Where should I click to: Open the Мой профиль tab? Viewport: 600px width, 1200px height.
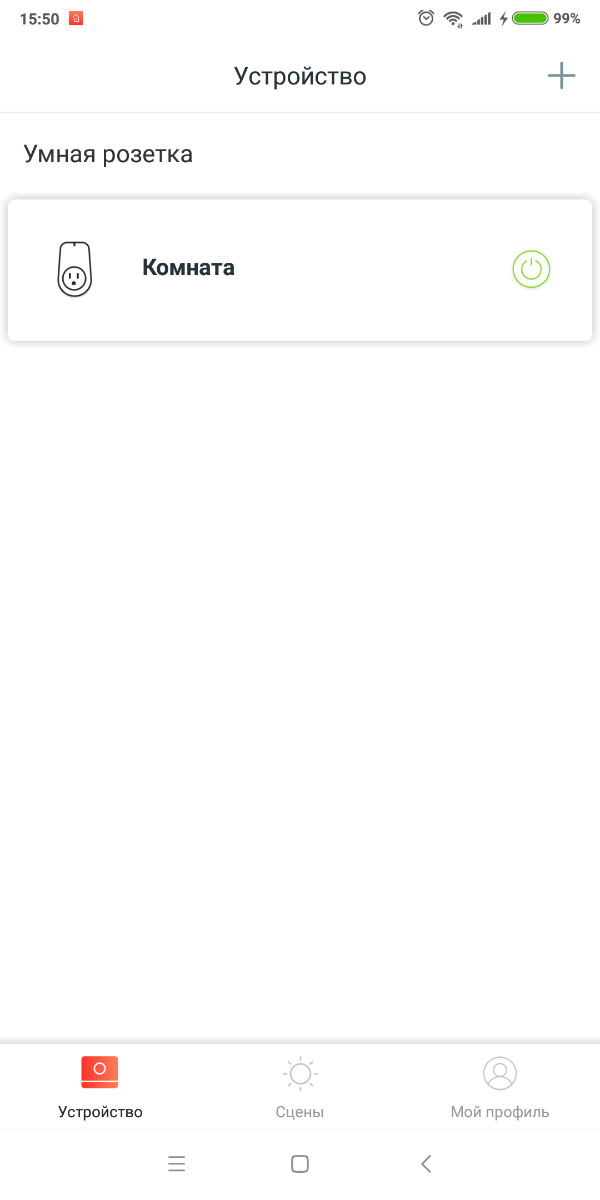pos(499,1087)
